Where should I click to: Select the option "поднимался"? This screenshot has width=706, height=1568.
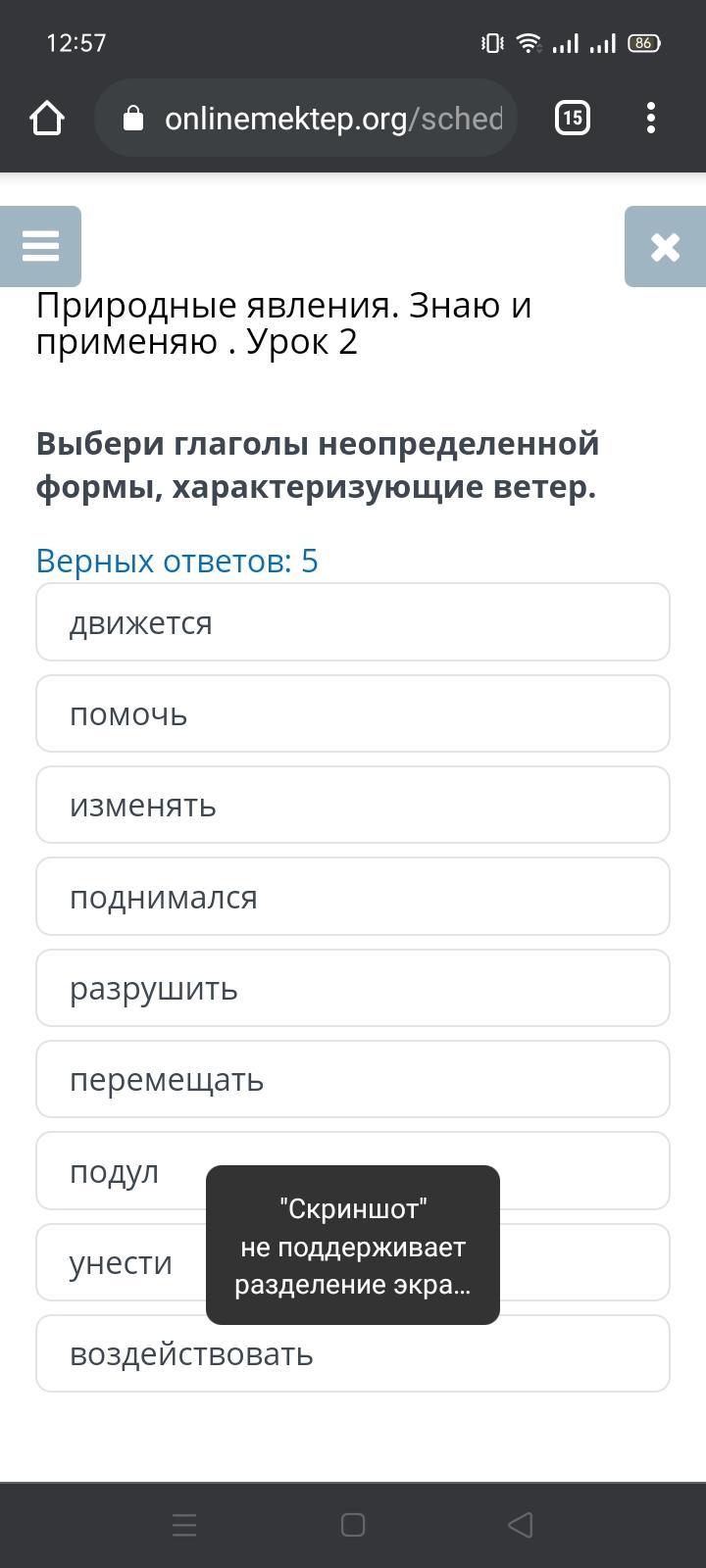tap(353, 897)
